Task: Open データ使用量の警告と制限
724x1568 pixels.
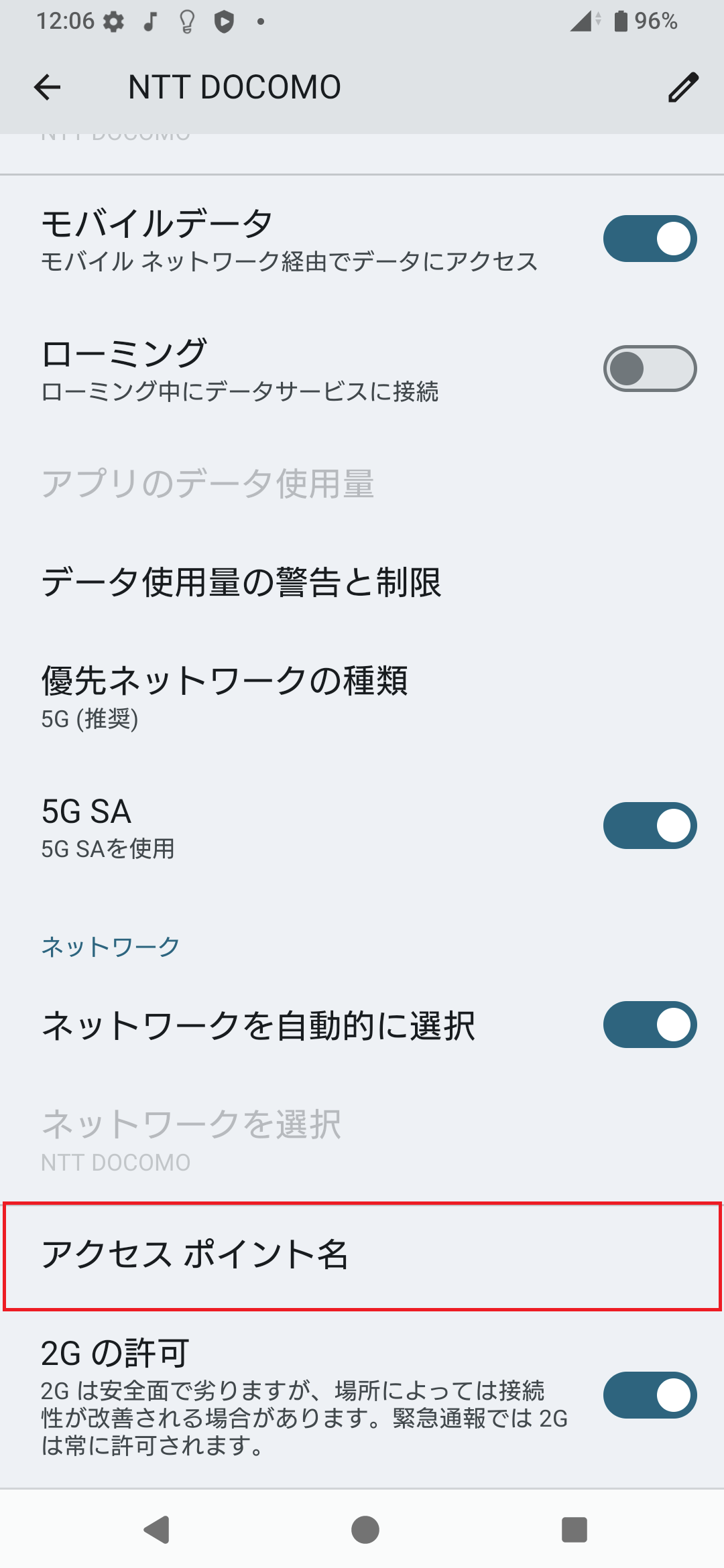Action: coord(241,582)
